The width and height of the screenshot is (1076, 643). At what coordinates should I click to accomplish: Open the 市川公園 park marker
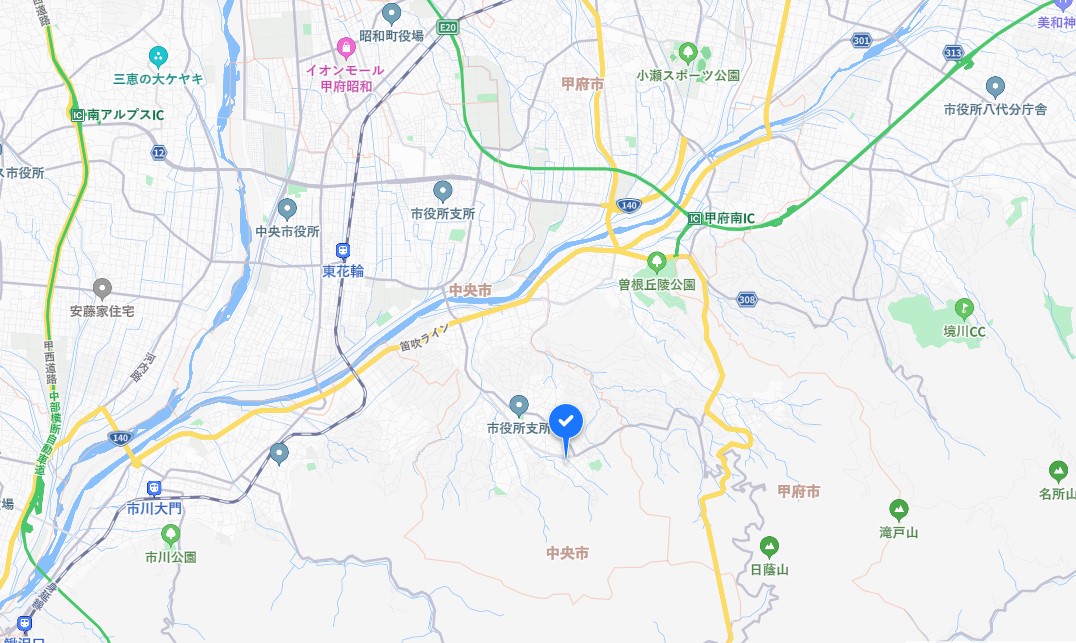point(170,535)
